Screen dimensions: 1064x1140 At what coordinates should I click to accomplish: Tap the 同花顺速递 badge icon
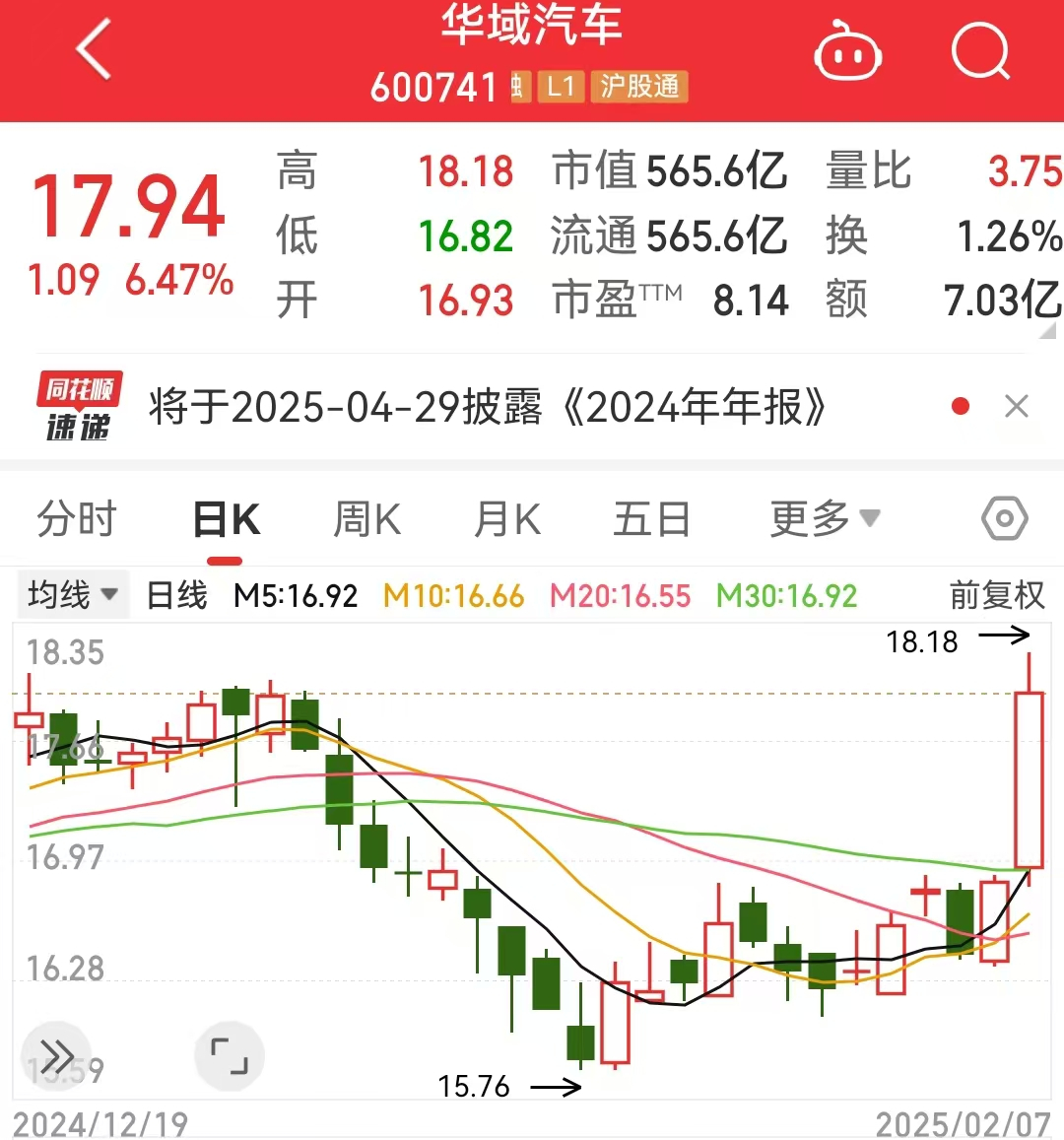tap(78, 405)
